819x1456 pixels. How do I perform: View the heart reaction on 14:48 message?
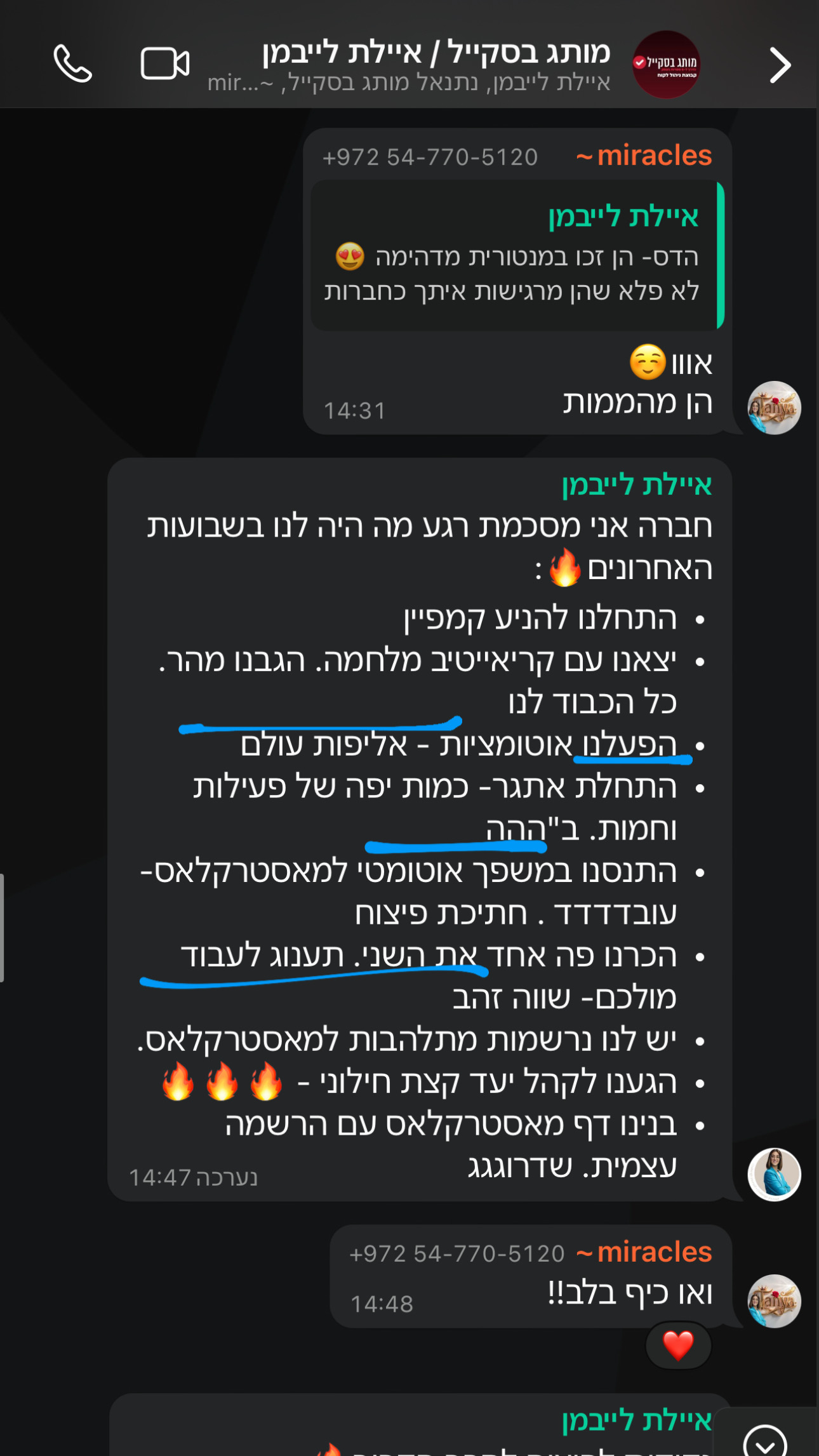(x=677, y=1345)
